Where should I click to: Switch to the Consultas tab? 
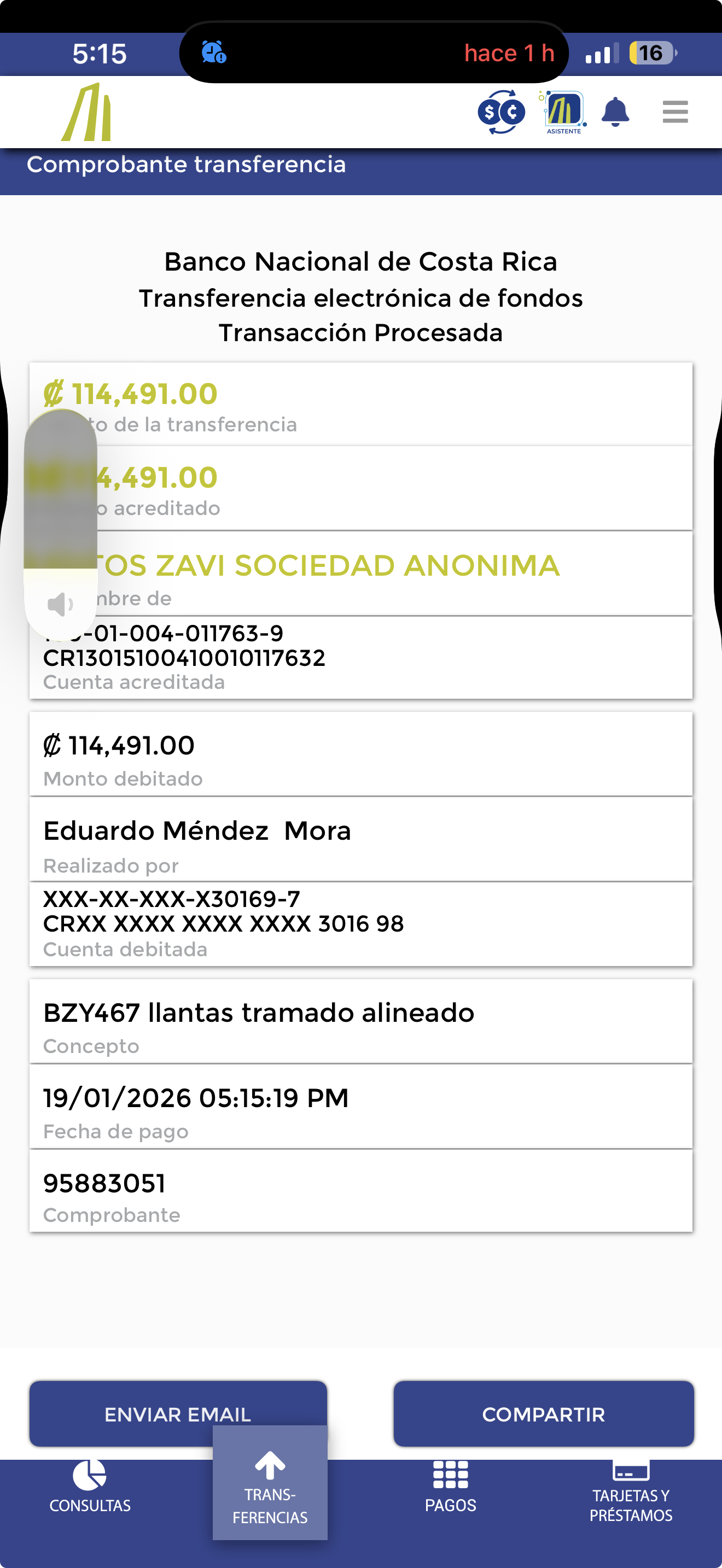(x=90, y=1487)
